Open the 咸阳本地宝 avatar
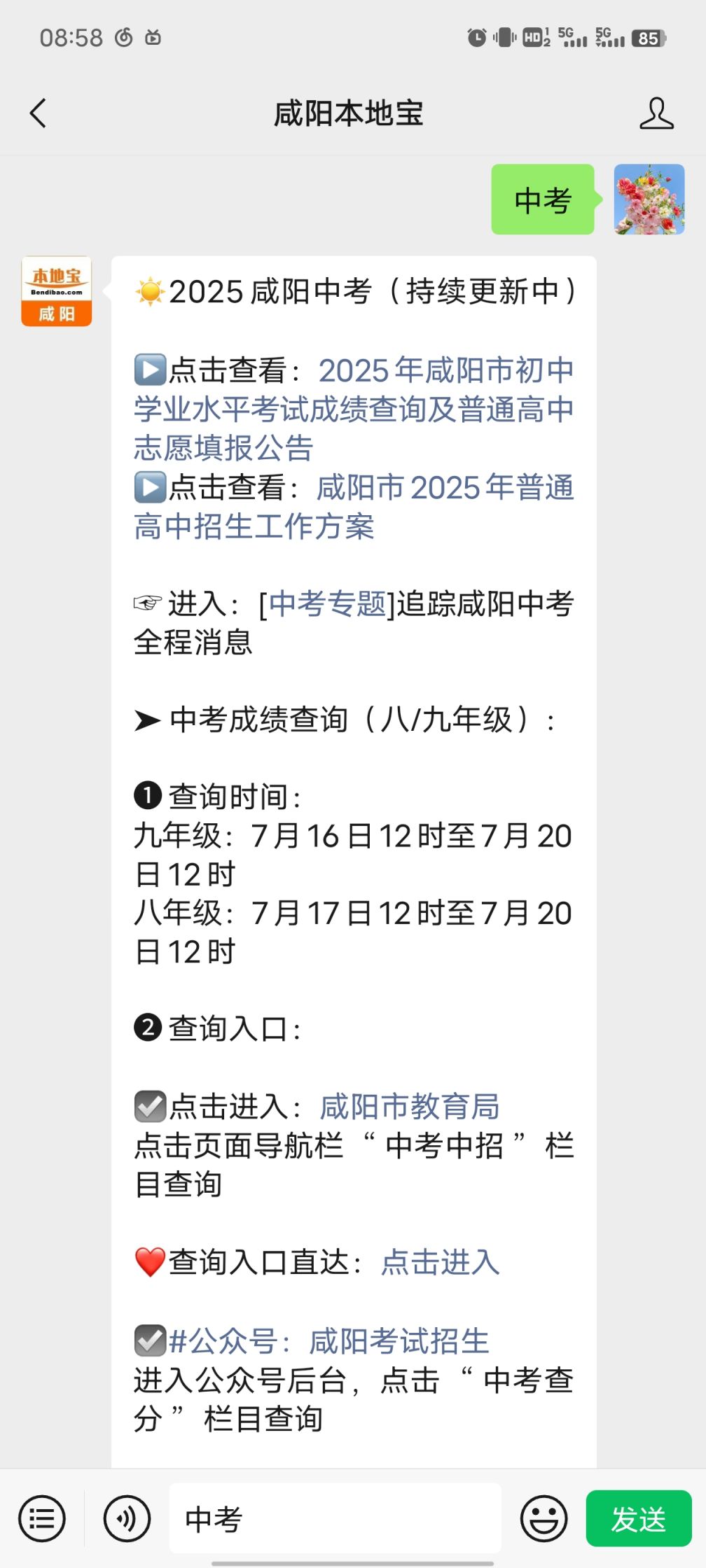706x1568 pixels. [x=57, y=291]
